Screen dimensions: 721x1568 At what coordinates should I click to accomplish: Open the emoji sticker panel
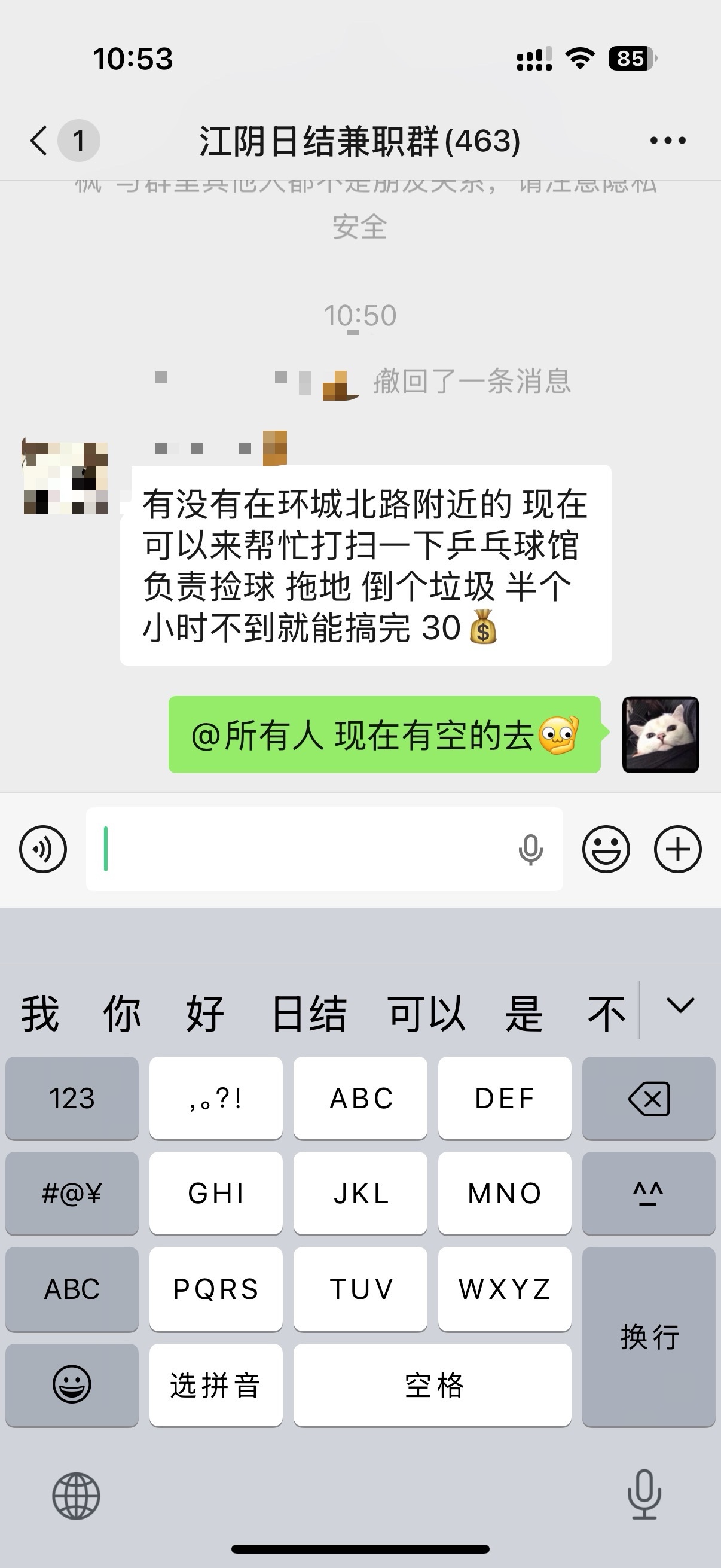tap(606, 849)
